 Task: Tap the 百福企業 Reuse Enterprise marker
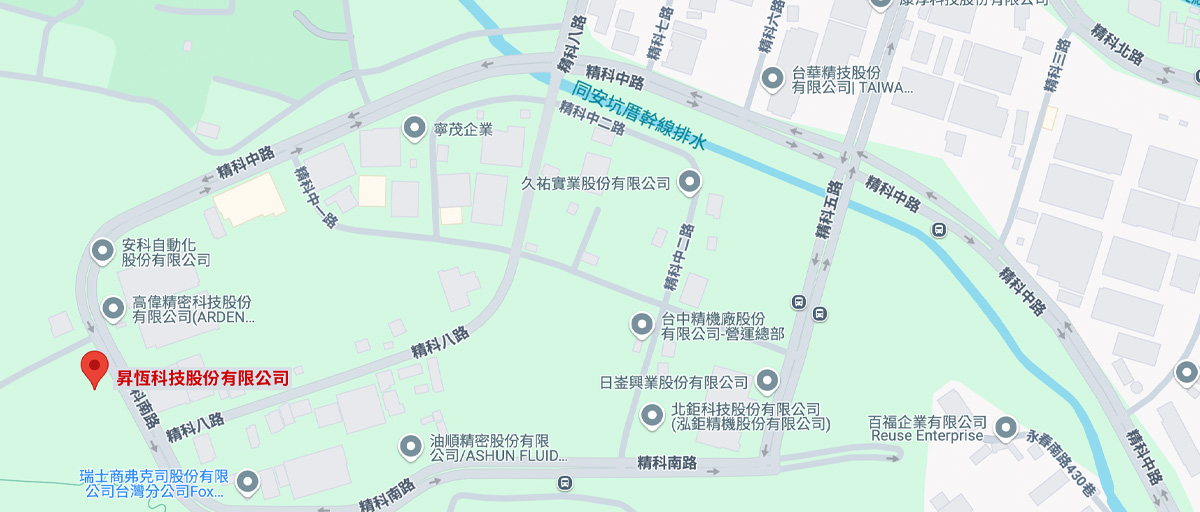1005,427
